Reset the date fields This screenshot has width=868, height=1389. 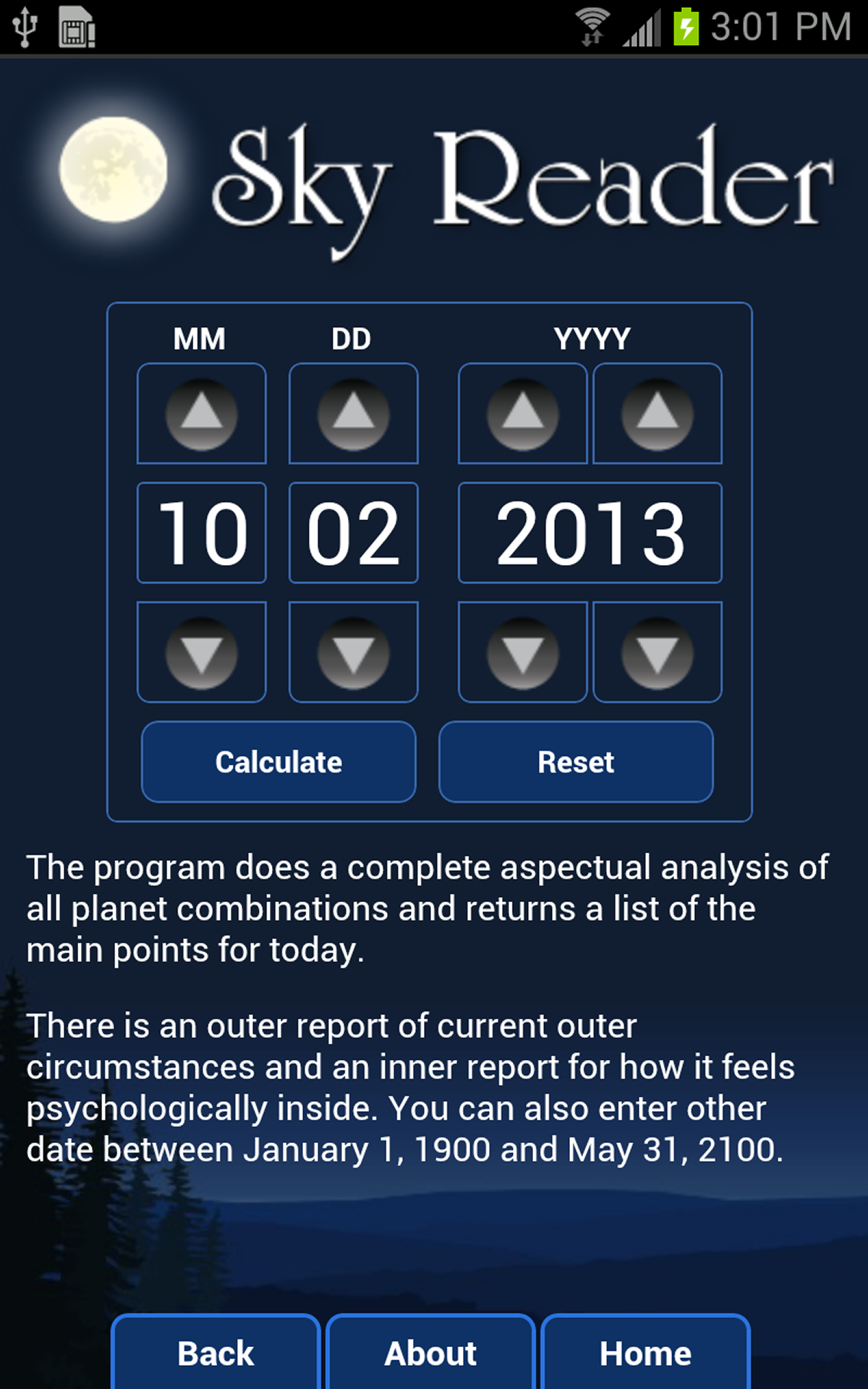(576, 762)
